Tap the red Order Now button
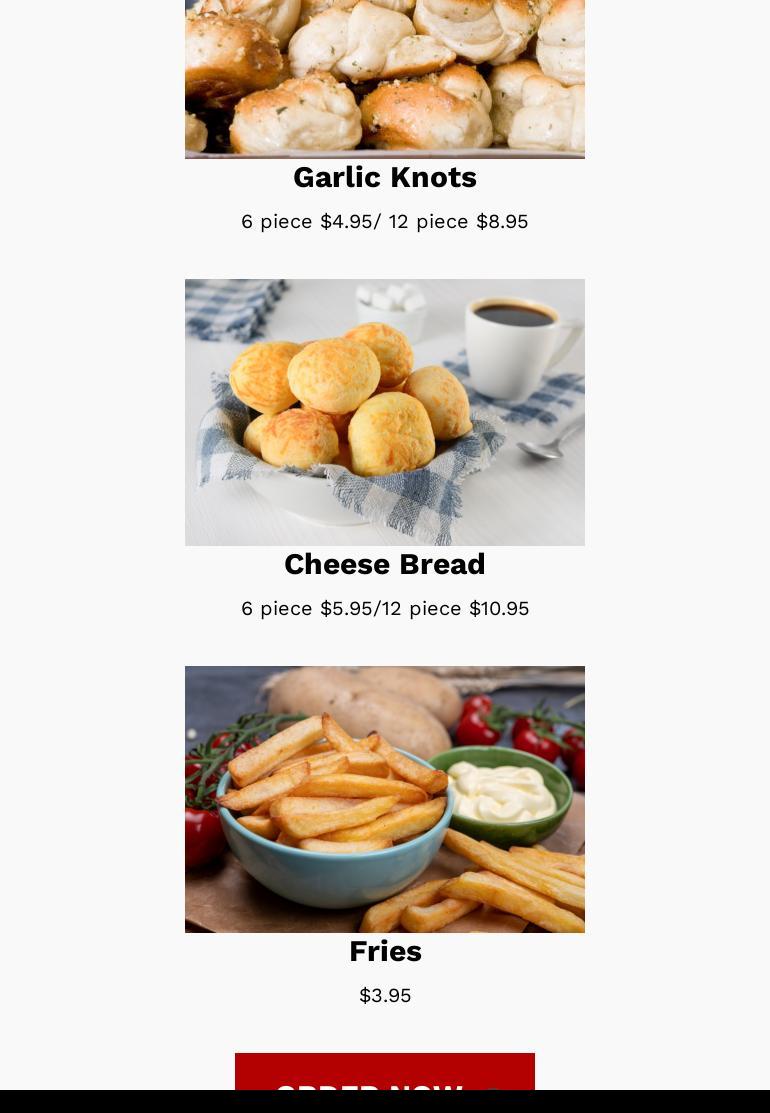 click(x=384, y=1072)
